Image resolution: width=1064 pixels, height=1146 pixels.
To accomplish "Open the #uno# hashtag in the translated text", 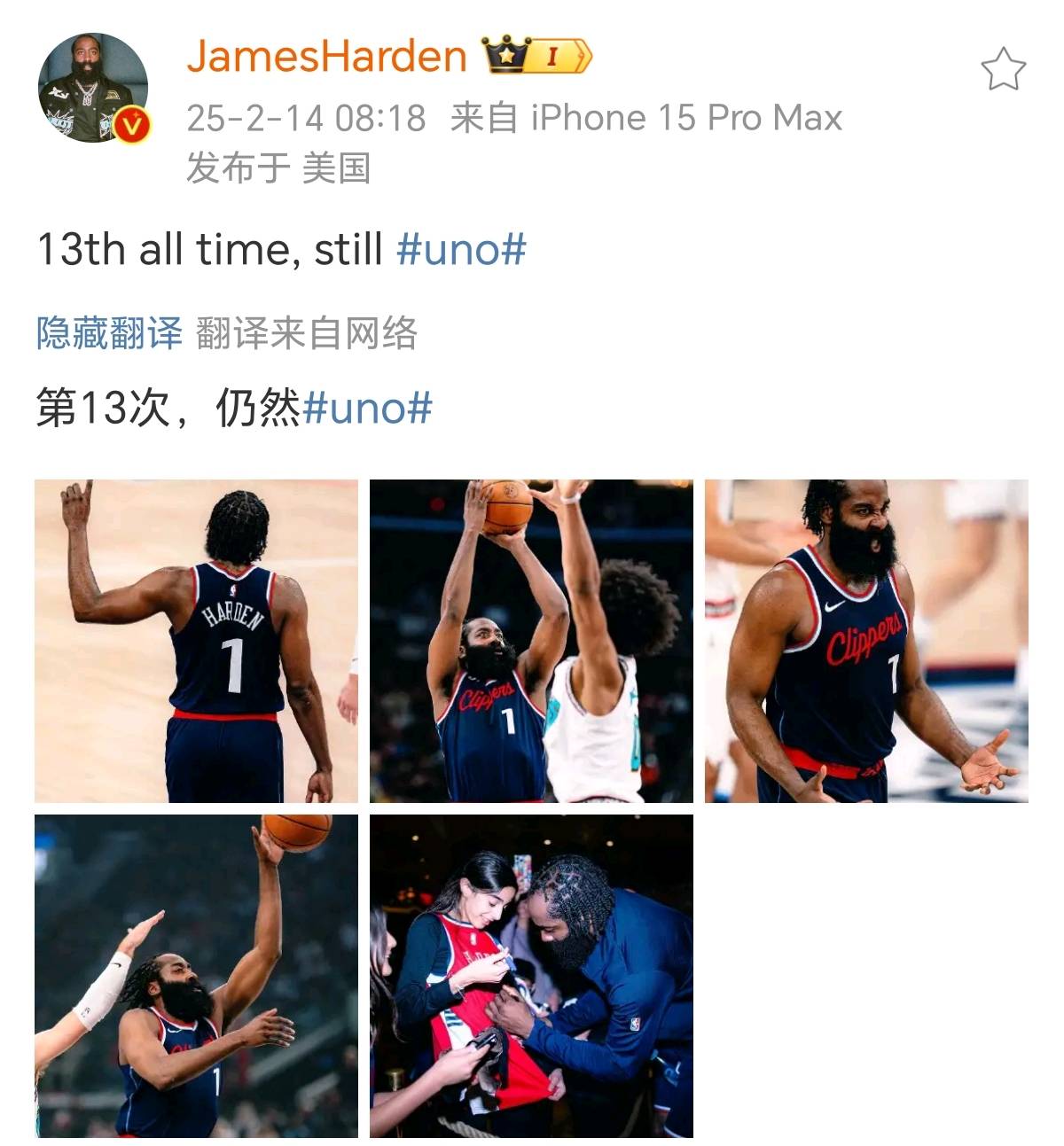I will coord(367,408).
